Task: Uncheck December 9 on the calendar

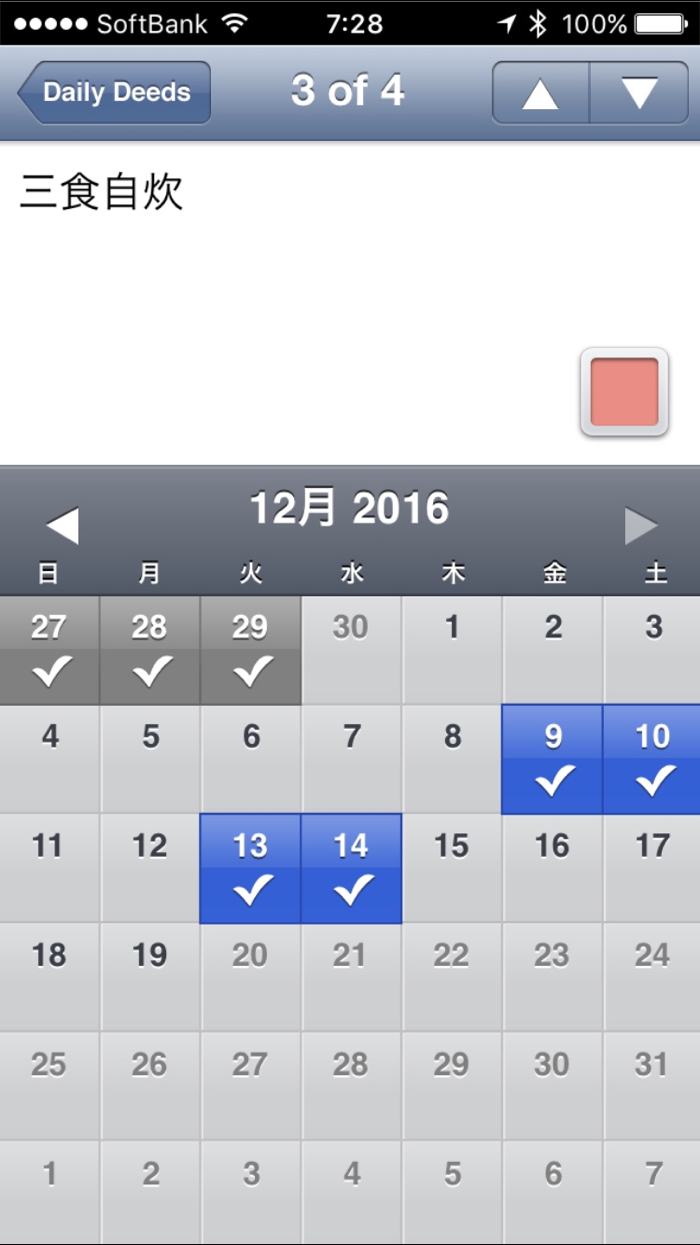Action: [x=552, y=760]
